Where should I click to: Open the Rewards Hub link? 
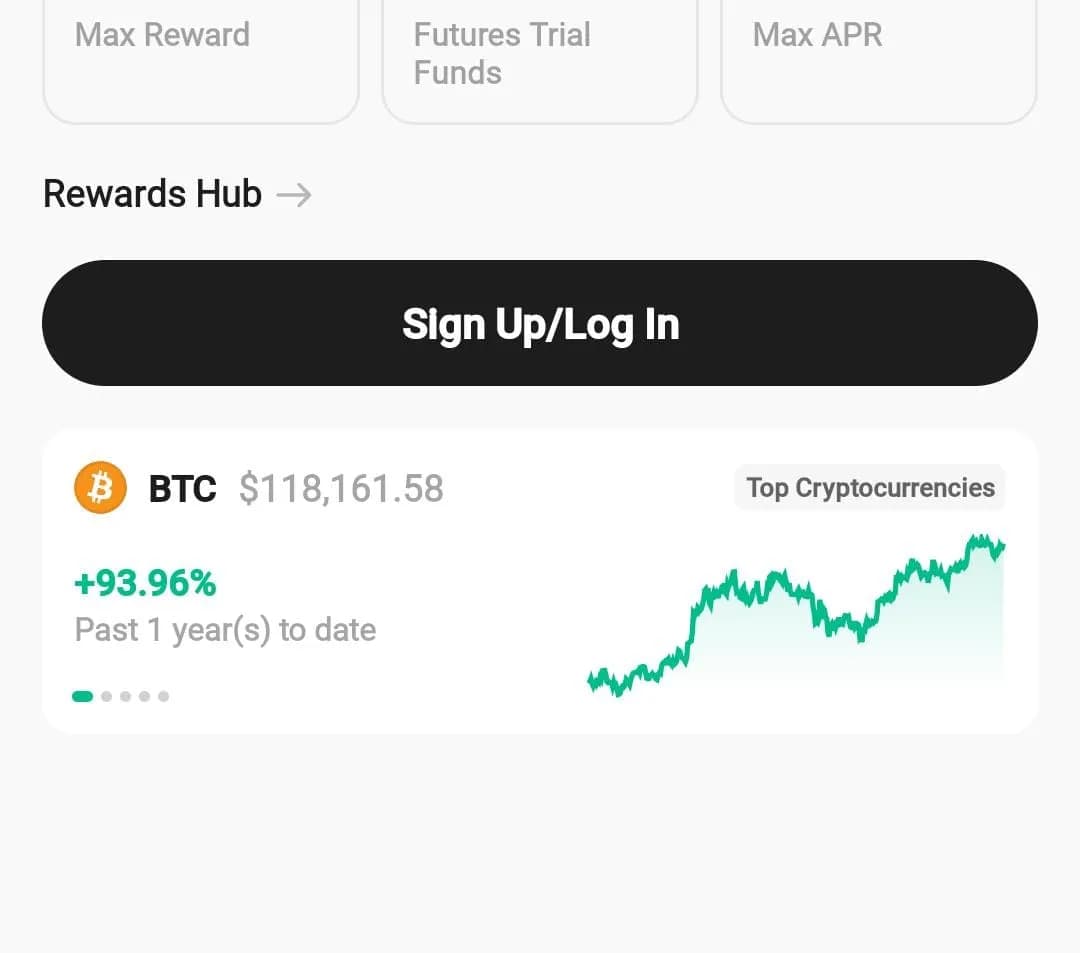click(177, 194)
